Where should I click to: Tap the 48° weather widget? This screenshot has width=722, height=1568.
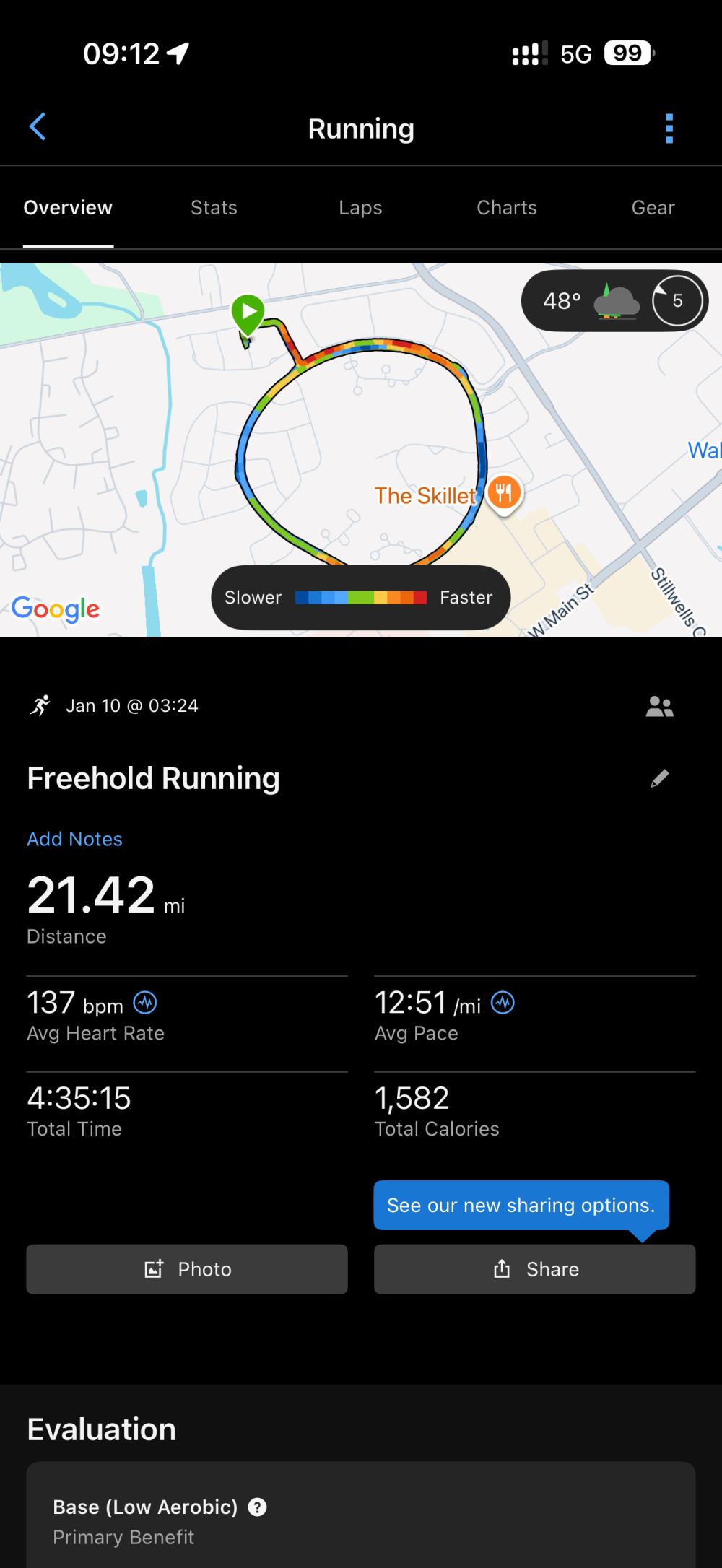[614, 300]
